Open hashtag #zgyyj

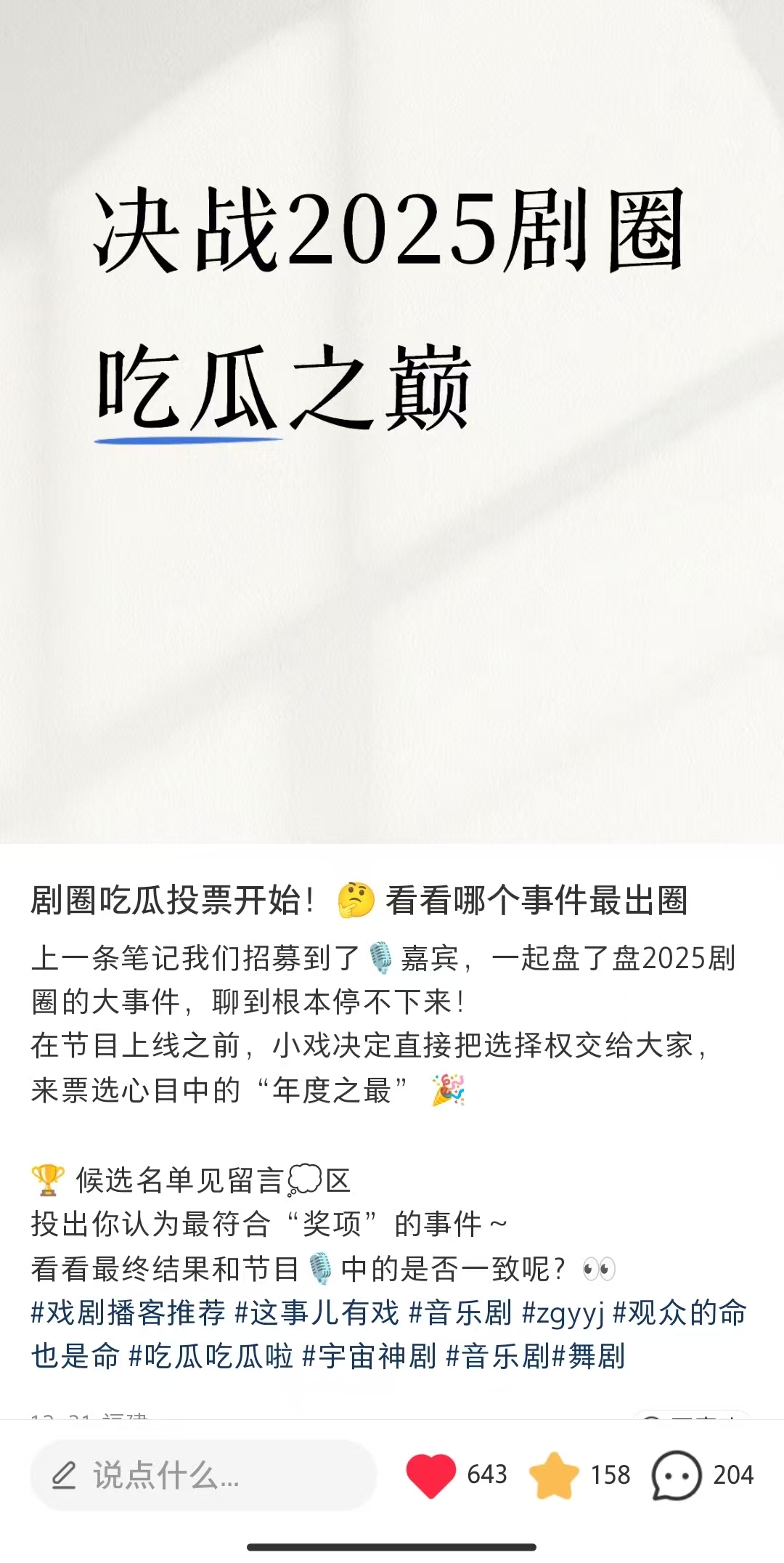coord(563,1312)
